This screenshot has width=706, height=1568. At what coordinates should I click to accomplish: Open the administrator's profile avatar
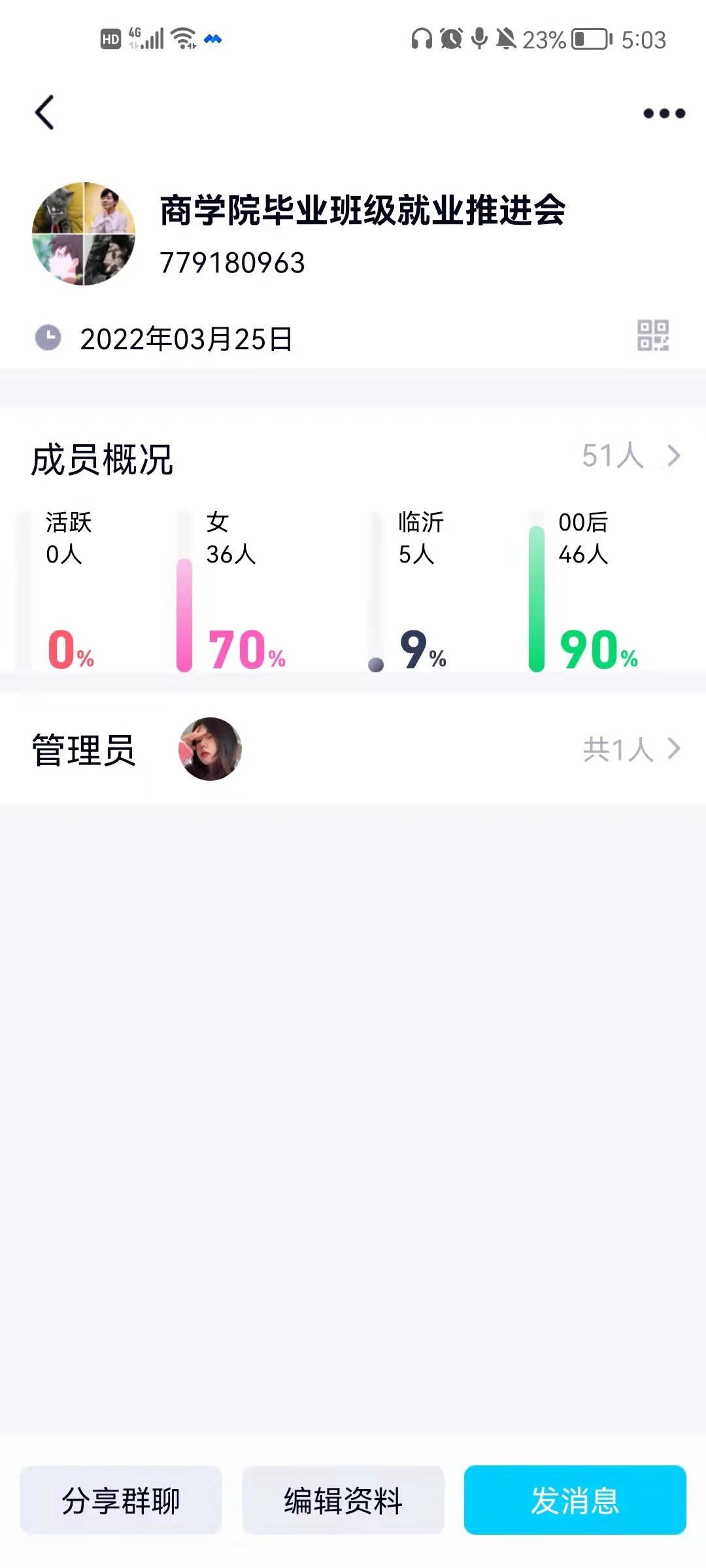[209, 749]
